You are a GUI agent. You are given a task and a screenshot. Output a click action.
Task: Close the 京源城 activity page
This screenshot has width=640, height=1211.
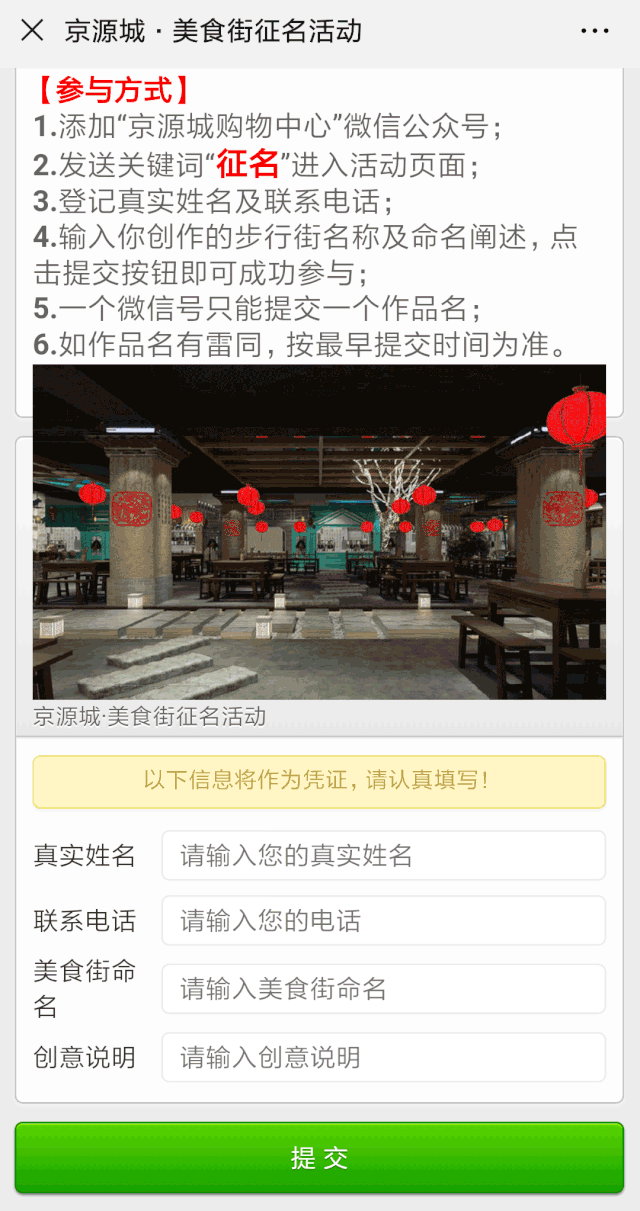coord(32,31)
